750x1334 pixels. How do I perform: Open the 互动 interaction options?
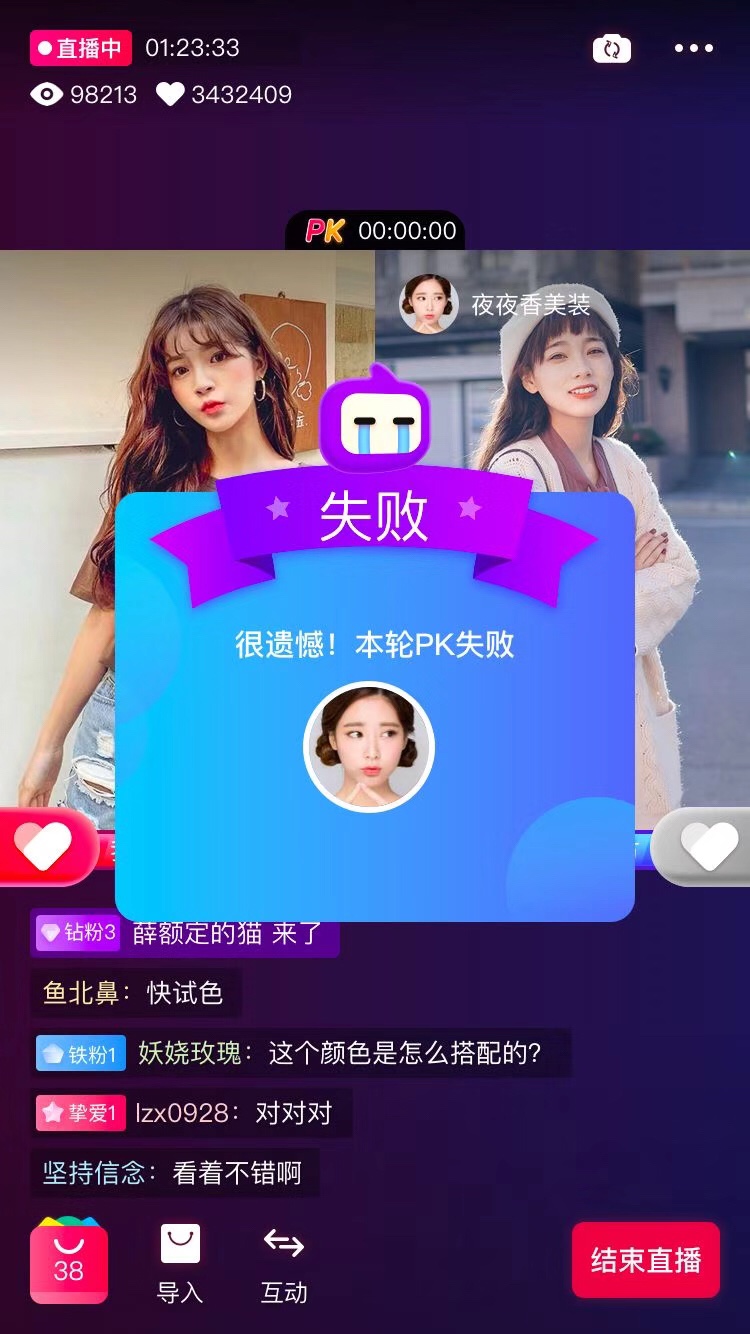pyautogui.click(x=284, y=1263)
